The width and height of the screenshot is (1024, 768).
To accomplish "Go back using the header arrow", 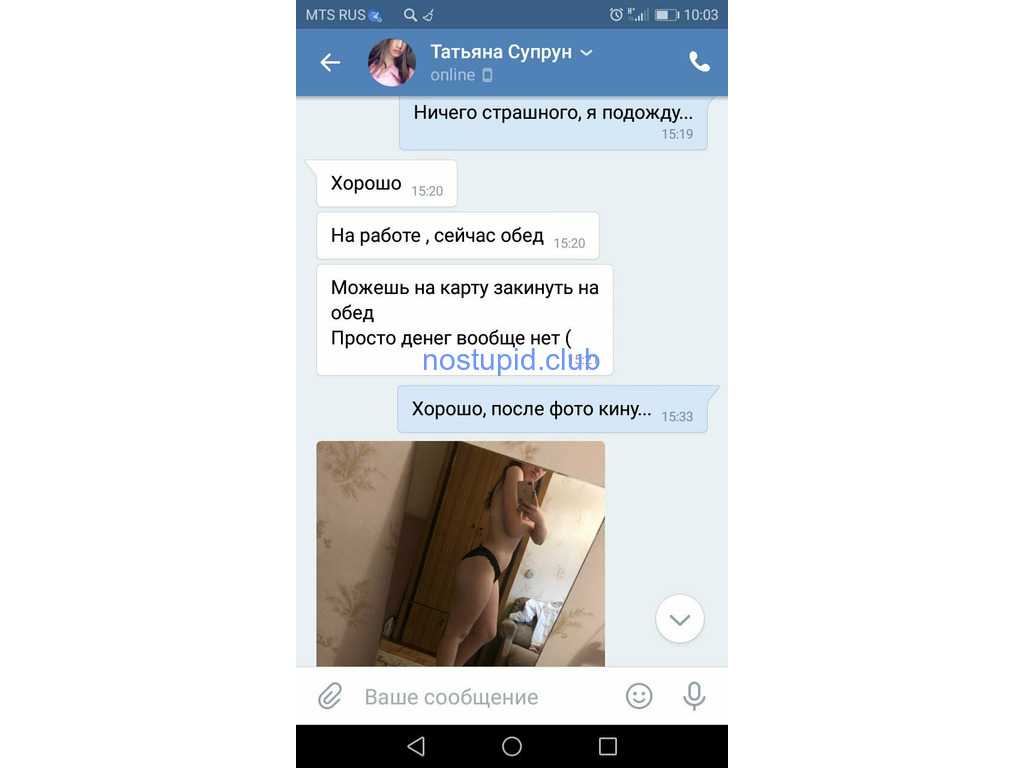I will point(330,63).
